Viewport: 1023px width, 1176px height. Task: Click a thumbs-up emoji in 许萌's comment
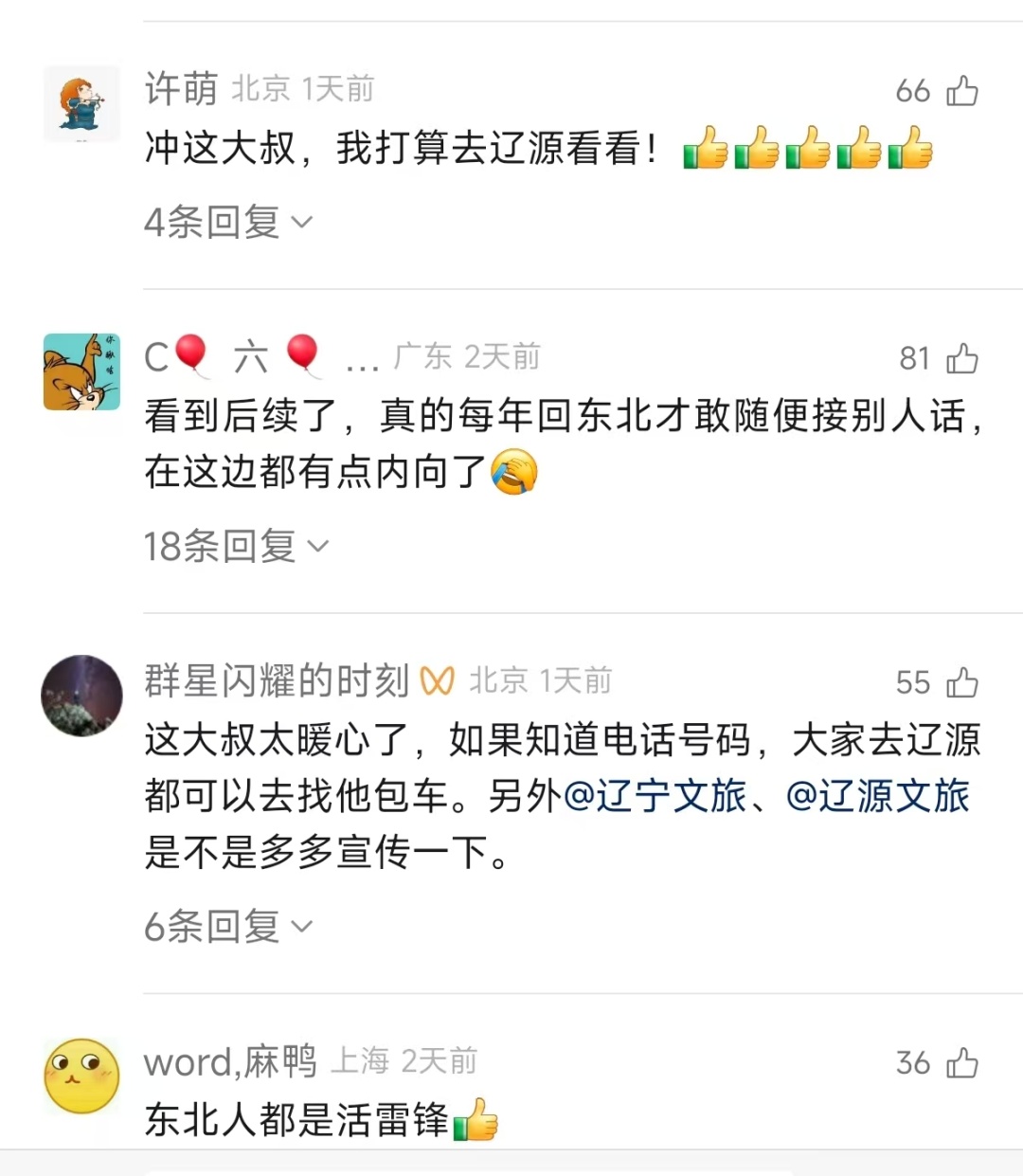tap(706, 149)
